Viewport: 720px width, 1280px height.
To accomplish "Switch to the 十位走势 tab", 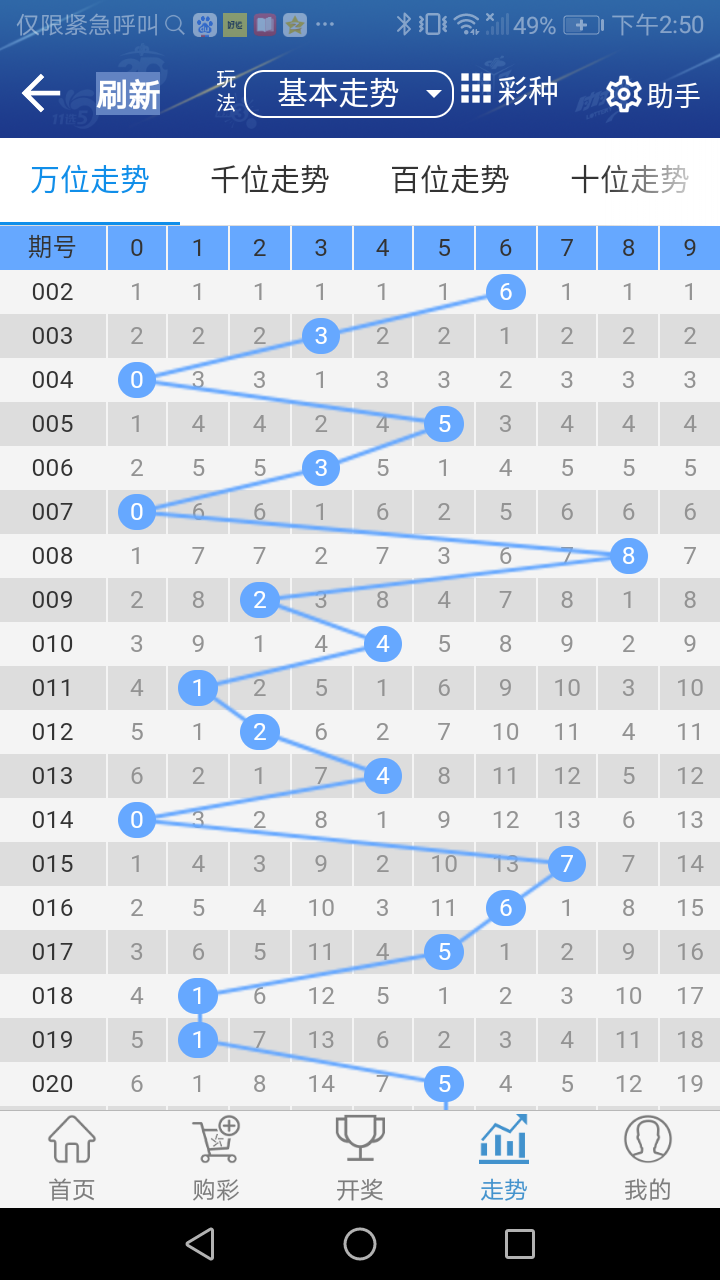I will 630,180.
